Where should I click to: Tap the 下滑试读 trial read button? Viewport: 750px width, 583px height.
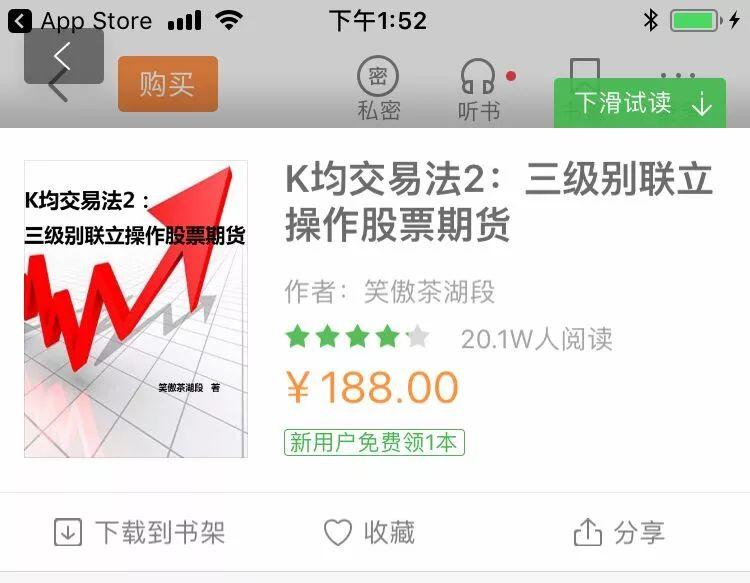640,103
